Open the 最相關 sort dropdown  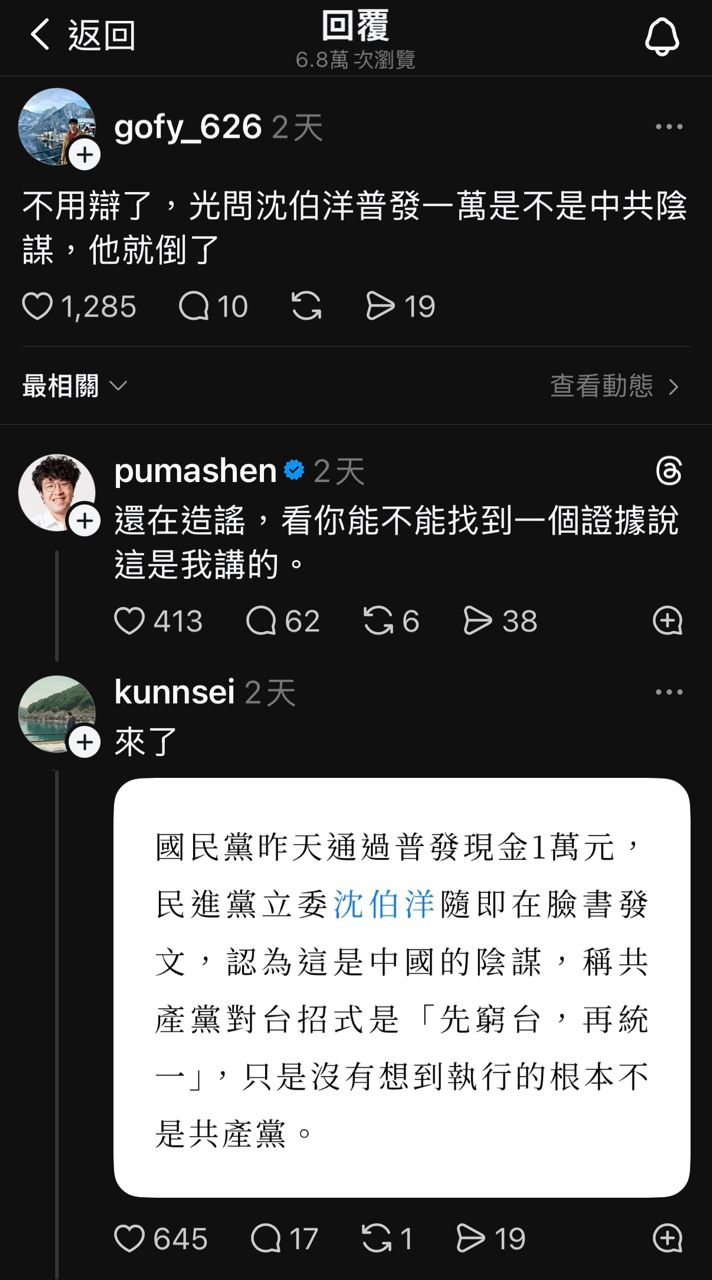click(x=75, y=386)
